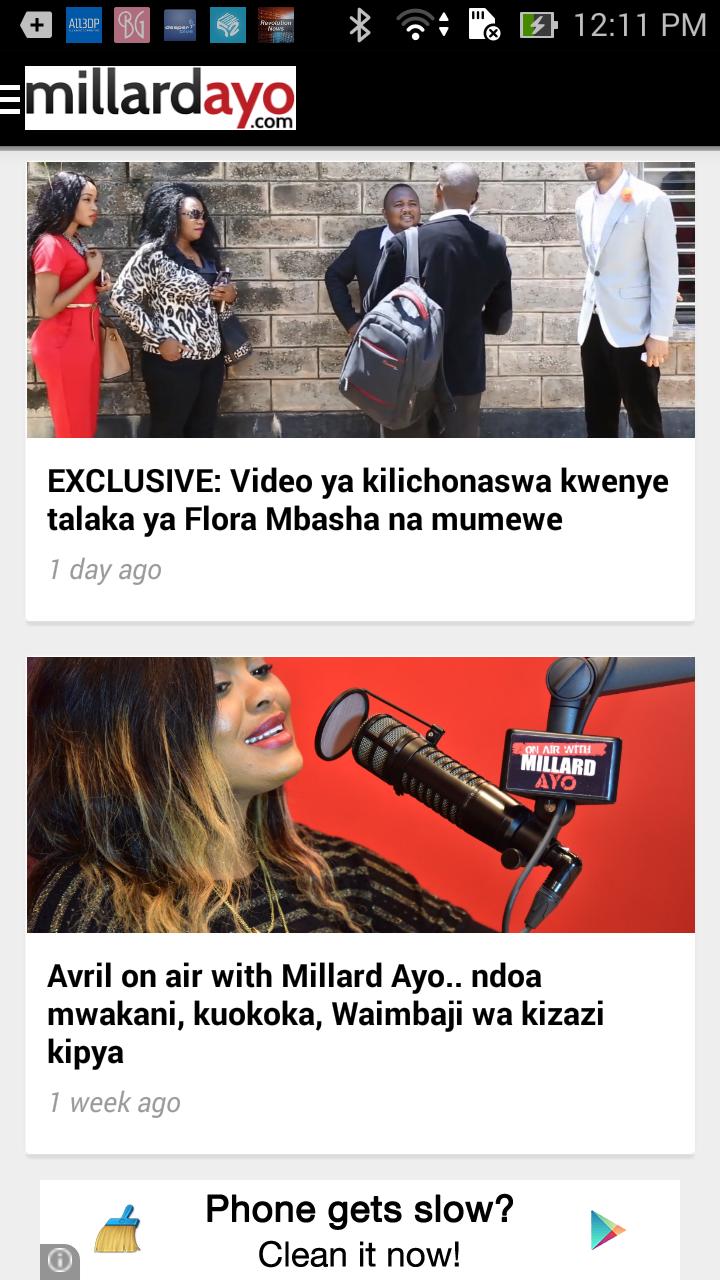Image resolution: width=720 pixels, height=1280 pixels.
Task: Open the Flora Mbasha talaka video article
Action: [358, 500]
